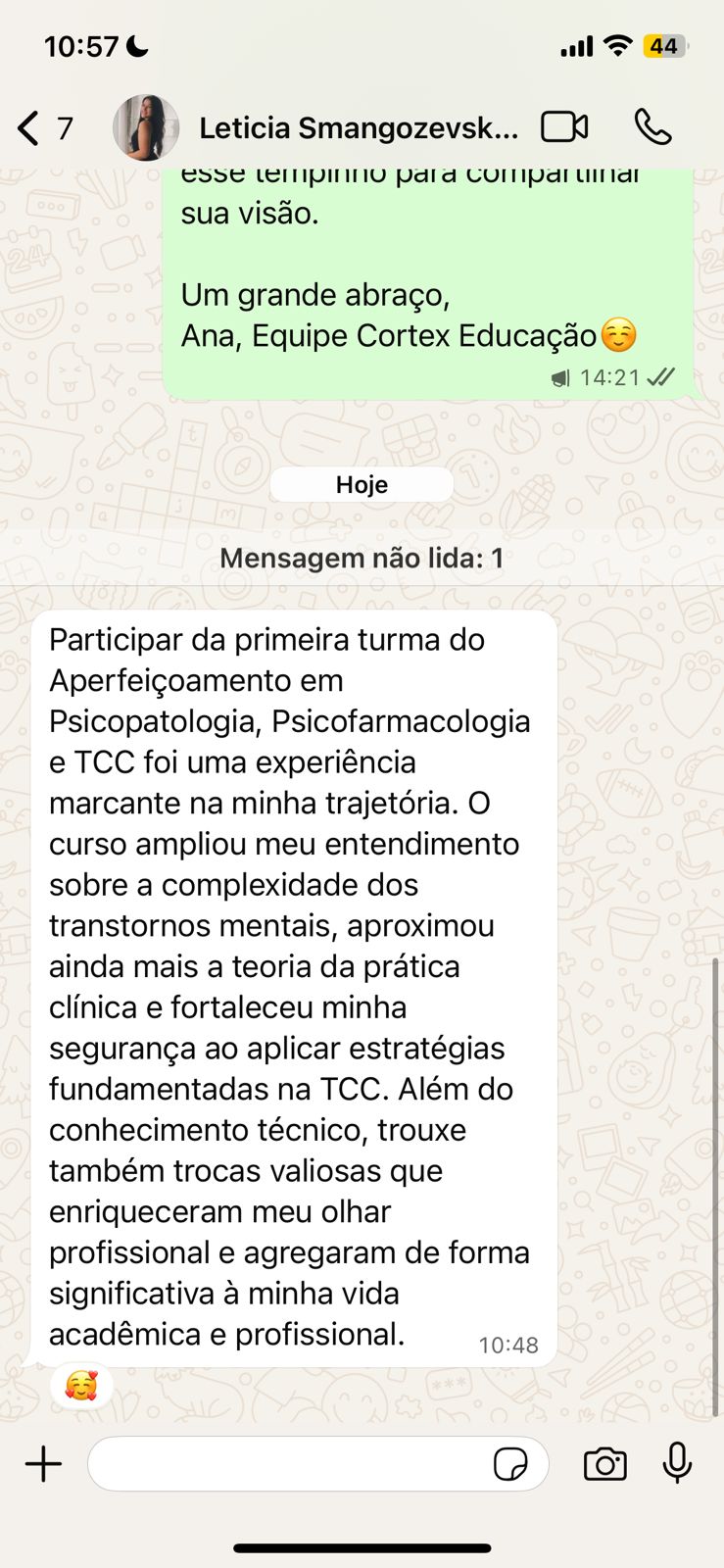Open the camera to send a photo
Screen dimensions: 724x1568
pos(604,1464)
